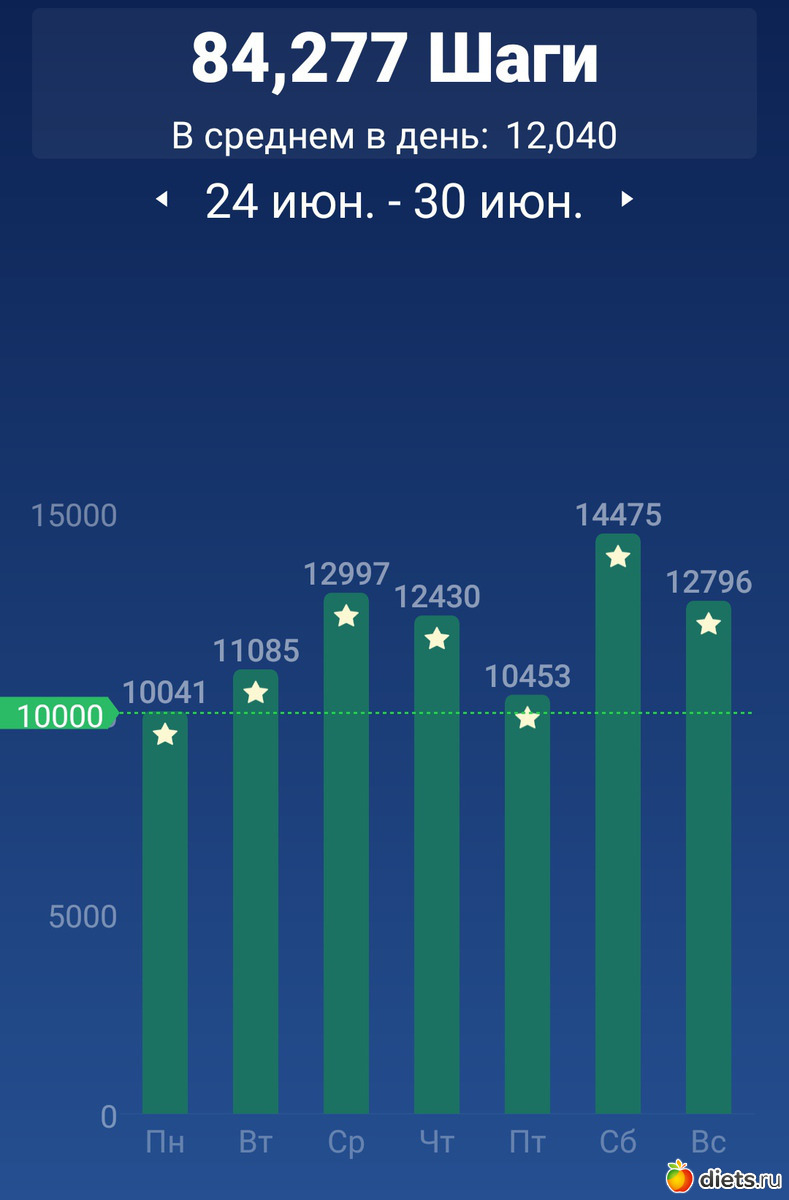Go to the next week
Viewport: 789px width, 1200px height.
(x=627, y=200)
